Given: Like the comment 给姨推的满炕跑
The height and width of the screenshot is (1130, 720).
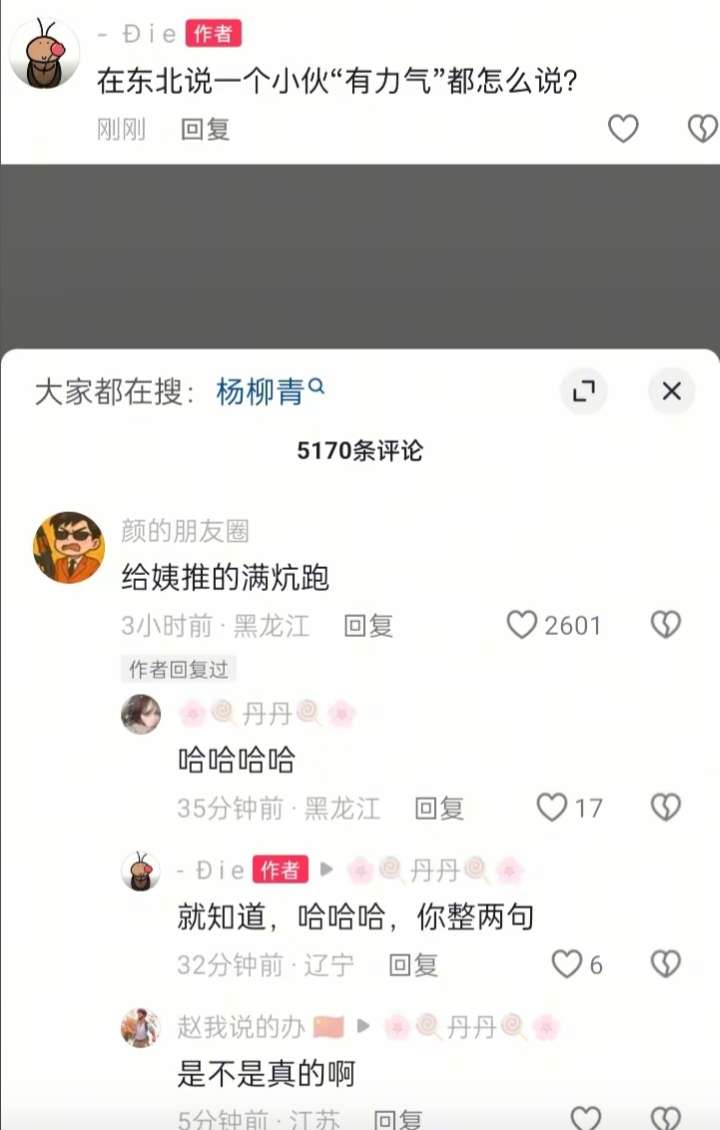Looking at the screenshot, I should [522, 626].
